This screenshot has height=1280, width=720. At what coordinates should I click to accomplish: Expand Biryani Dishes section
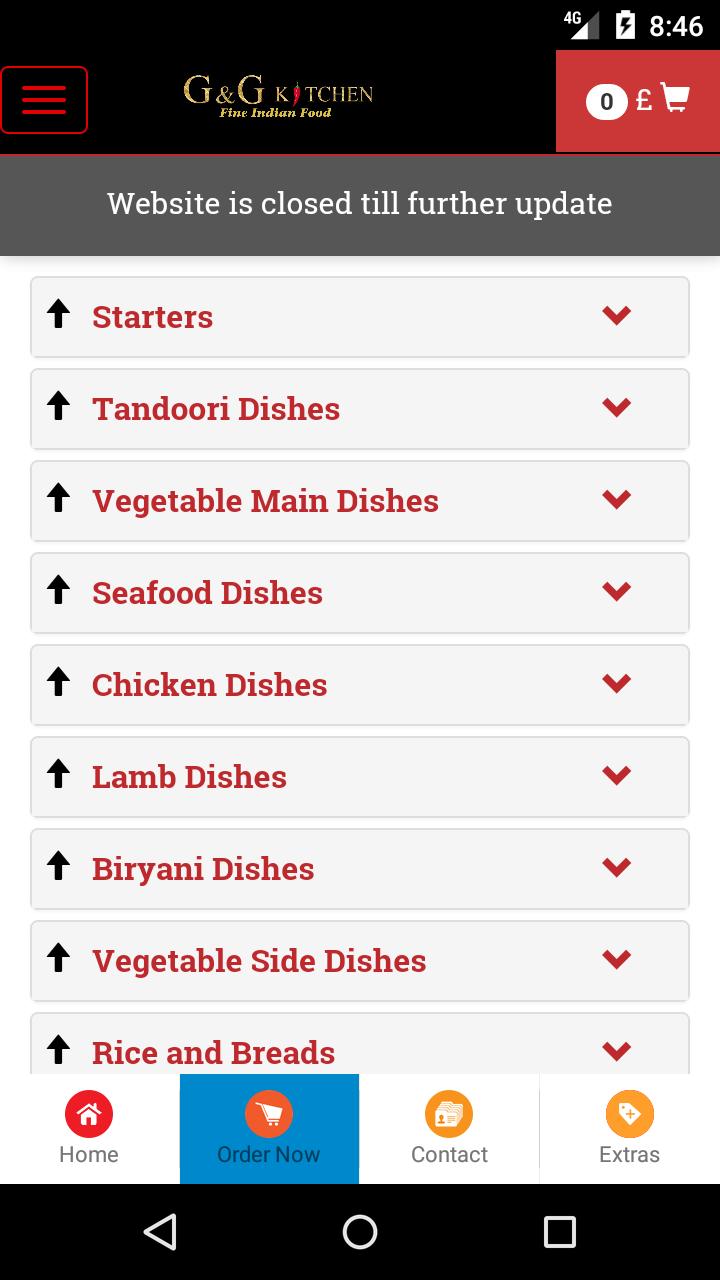tap(360, 869)
